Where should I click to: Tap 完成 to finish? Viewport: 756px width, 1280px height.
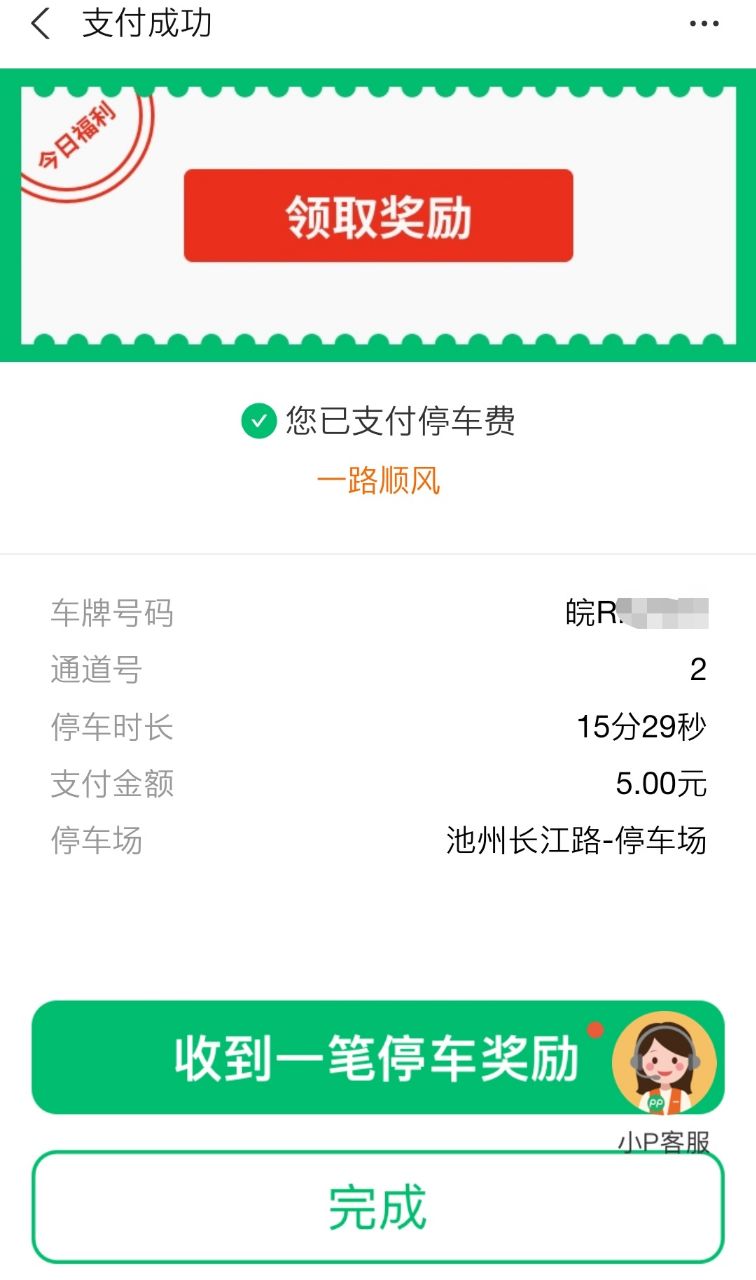[x=378, y=1207]
